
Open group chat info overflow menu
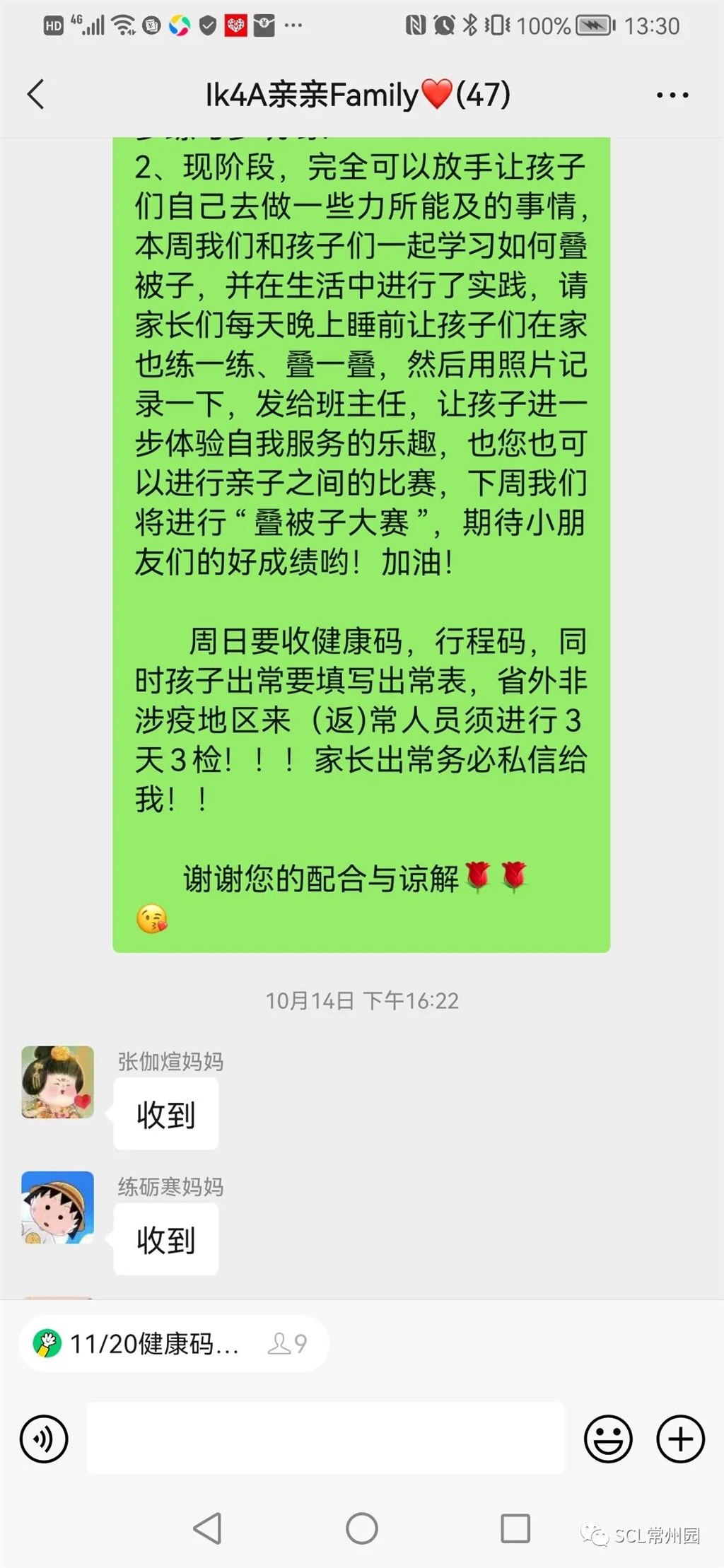[x=672, y=95]
